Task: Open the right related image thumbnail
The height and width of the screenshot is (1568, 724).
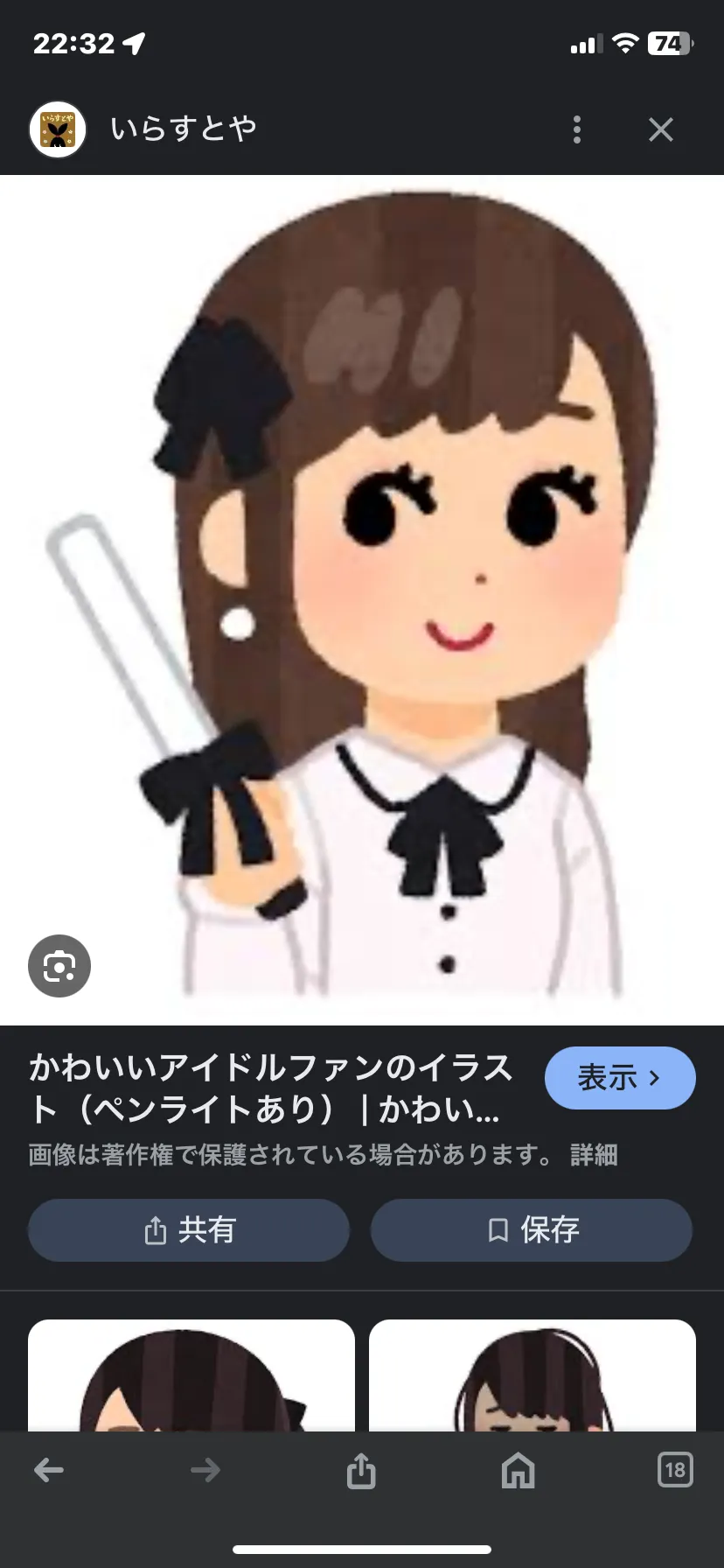Action: 533,1375
